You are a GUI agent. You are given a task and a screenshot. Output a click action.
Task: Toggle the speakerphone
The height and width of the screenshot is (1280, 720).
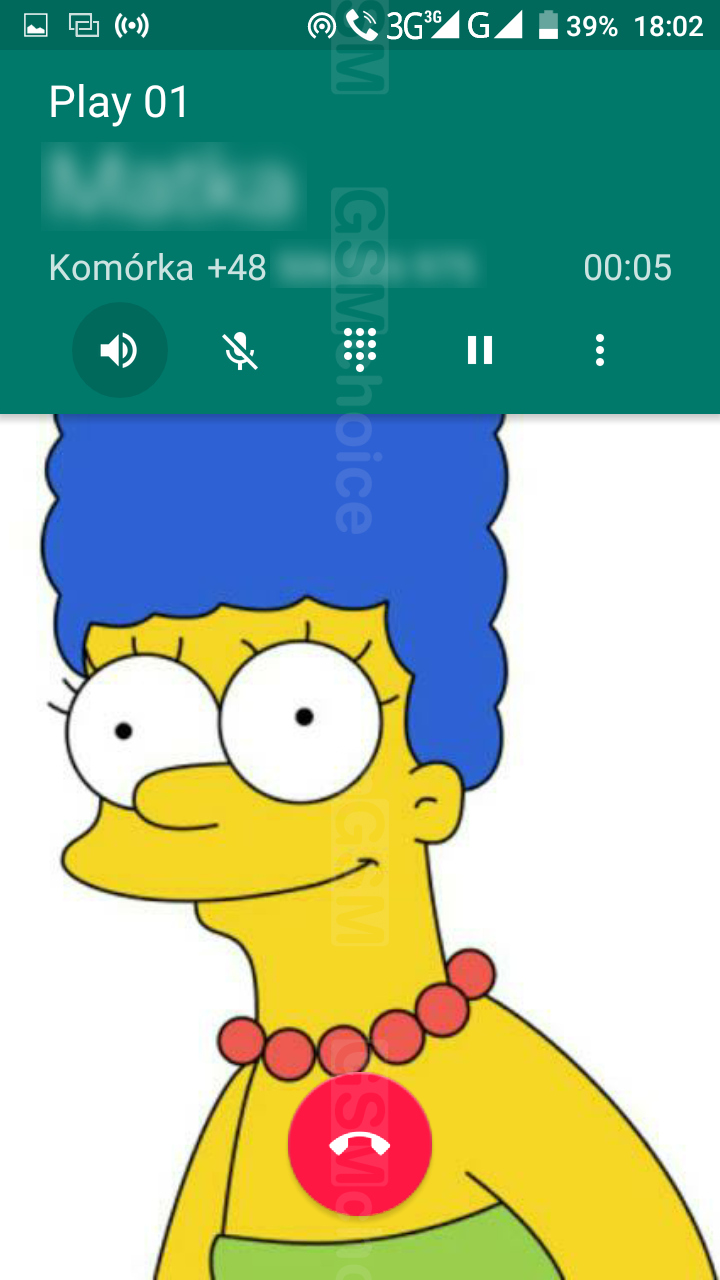(x=119, y=350)
